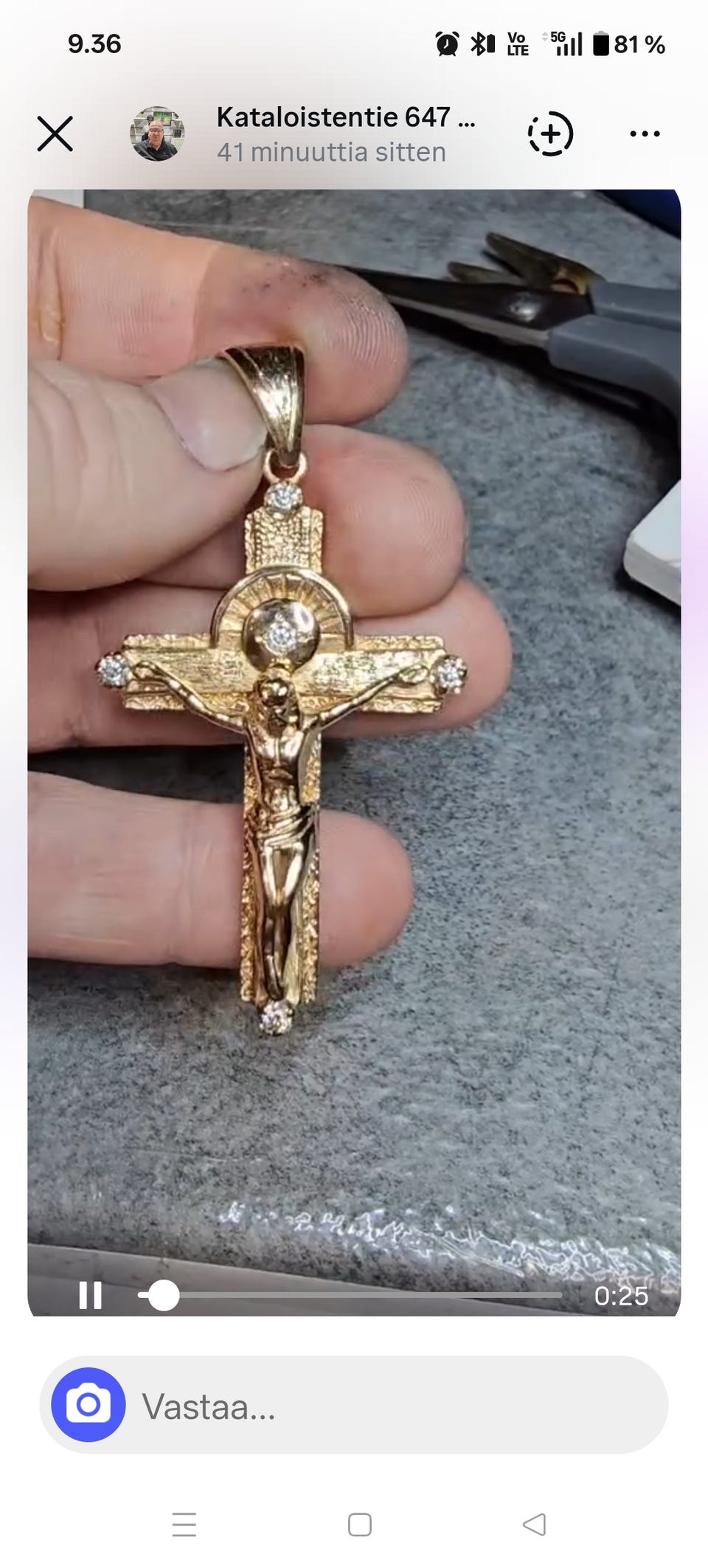Screen dimensions: 708x1568
Task: Open camera to reply with photo
Action: (88, 1404)
